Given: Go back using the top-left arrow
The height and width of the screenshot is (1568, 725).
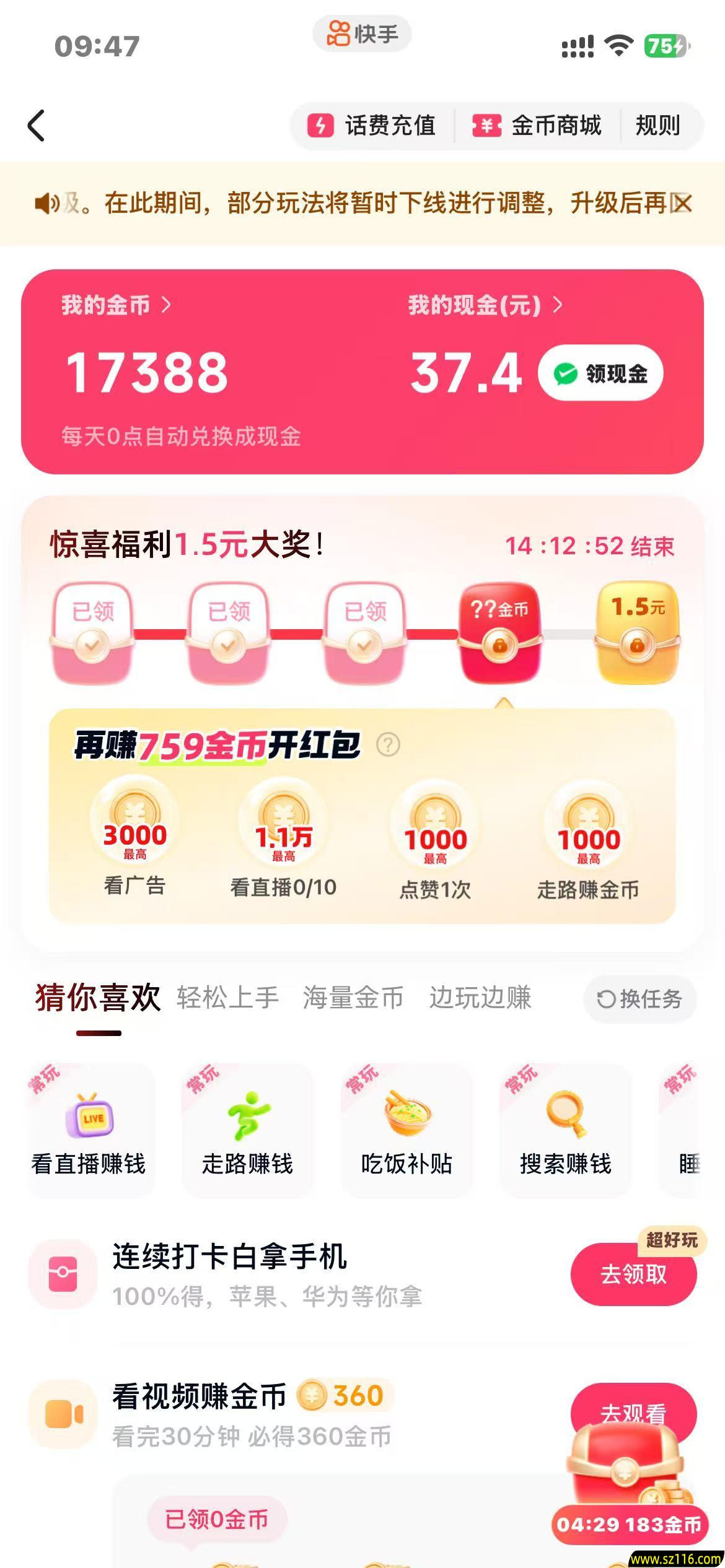Looking at the screenshot, I should coord(37,126).
